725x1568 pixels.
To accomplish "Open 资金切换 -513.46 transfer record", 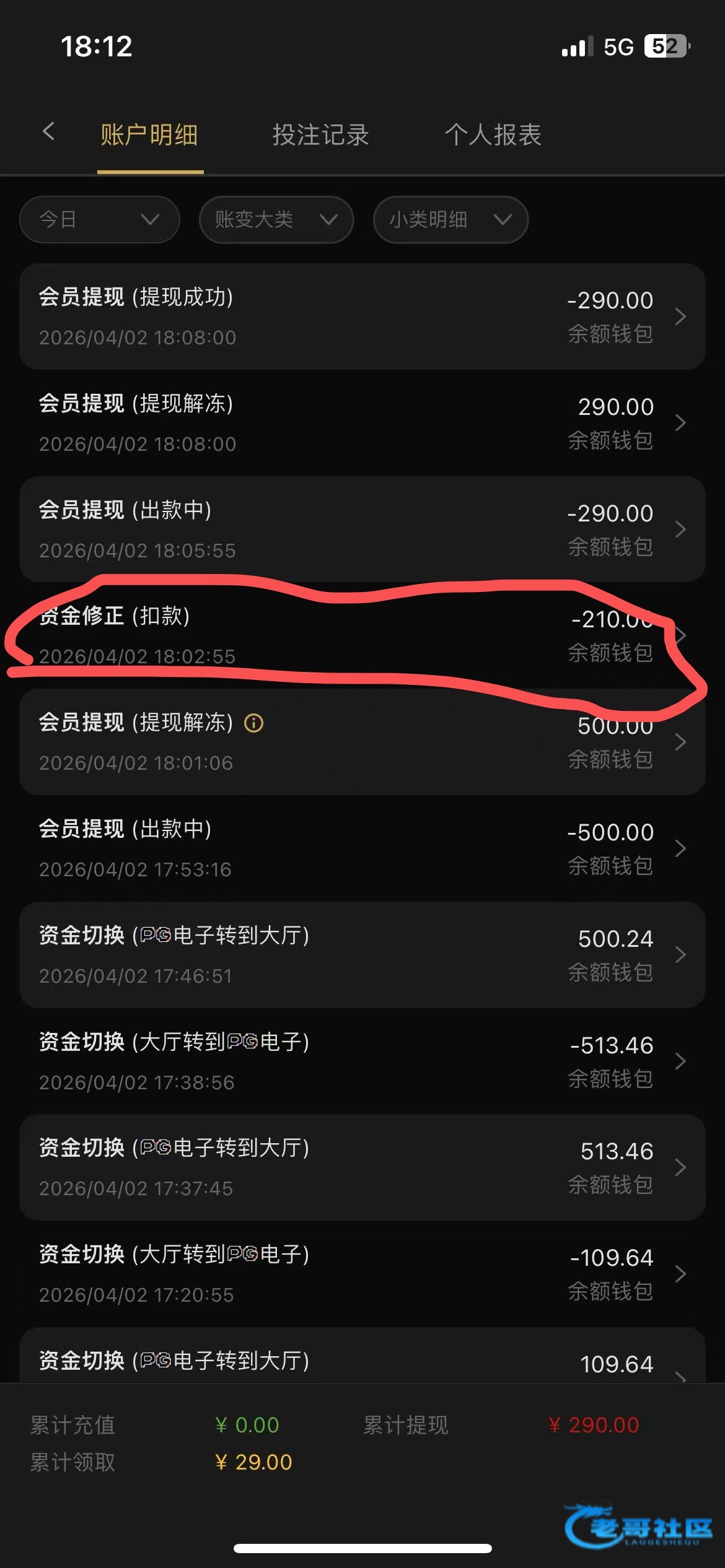I will (x=362, y=1061).
